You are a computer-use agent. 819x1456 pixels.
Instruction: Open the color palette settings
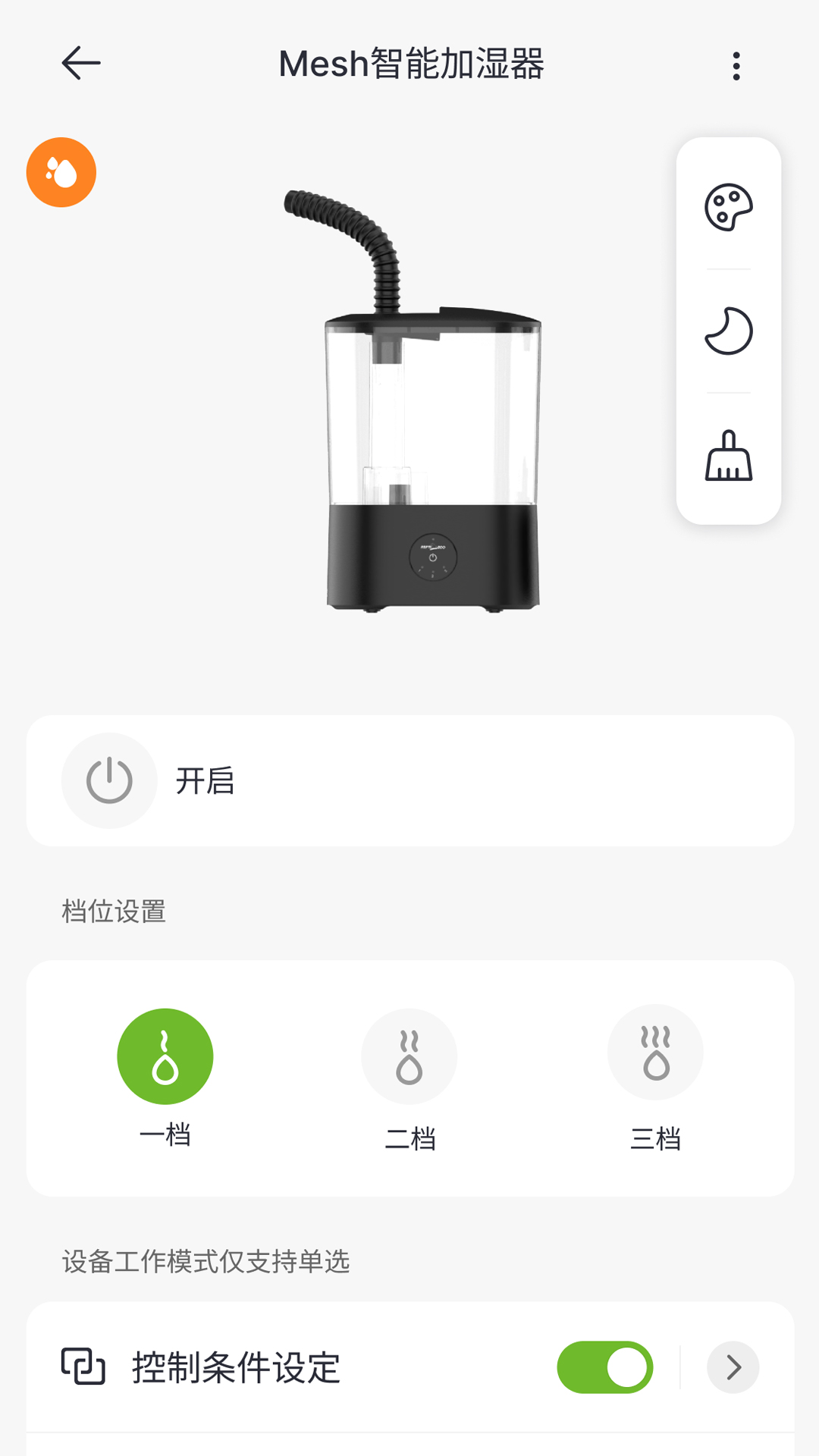pyautogui.click(x=728, y=207)
